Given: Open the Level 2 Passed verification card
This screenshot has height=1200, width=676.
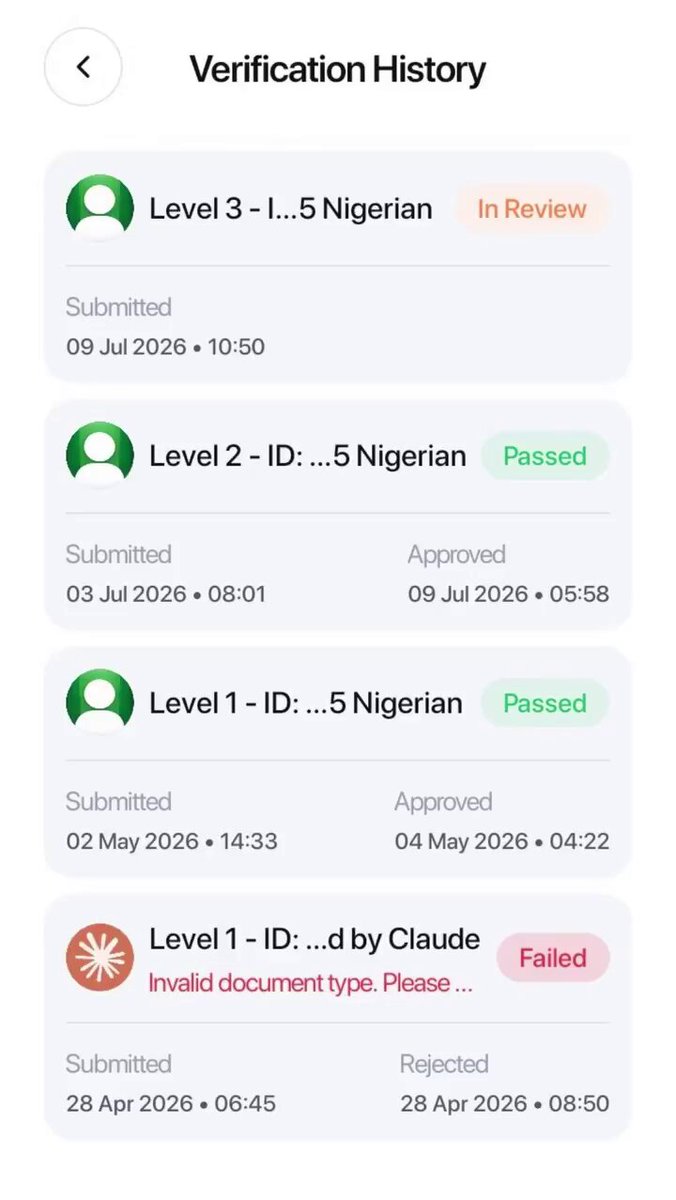Looking at the screenshot, I should pyautogui.click(x=338, y=515).
